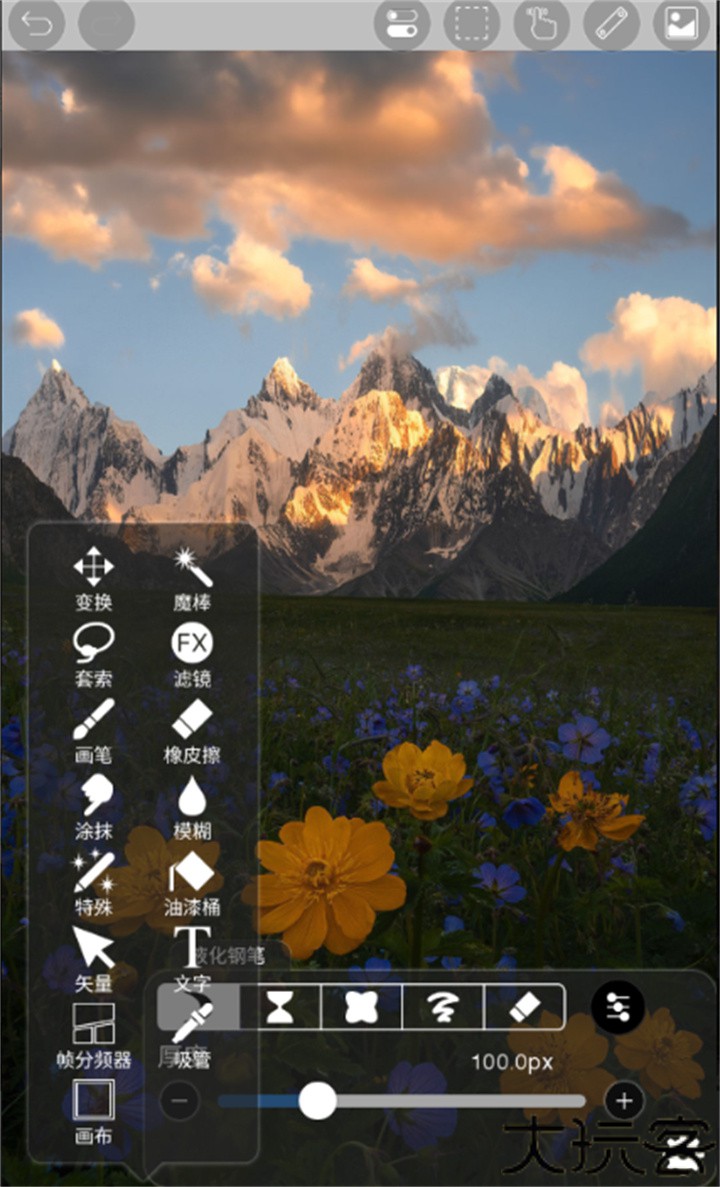Screen dimensions: 720x1187
Task: Undo the last action
Action: 36,25
